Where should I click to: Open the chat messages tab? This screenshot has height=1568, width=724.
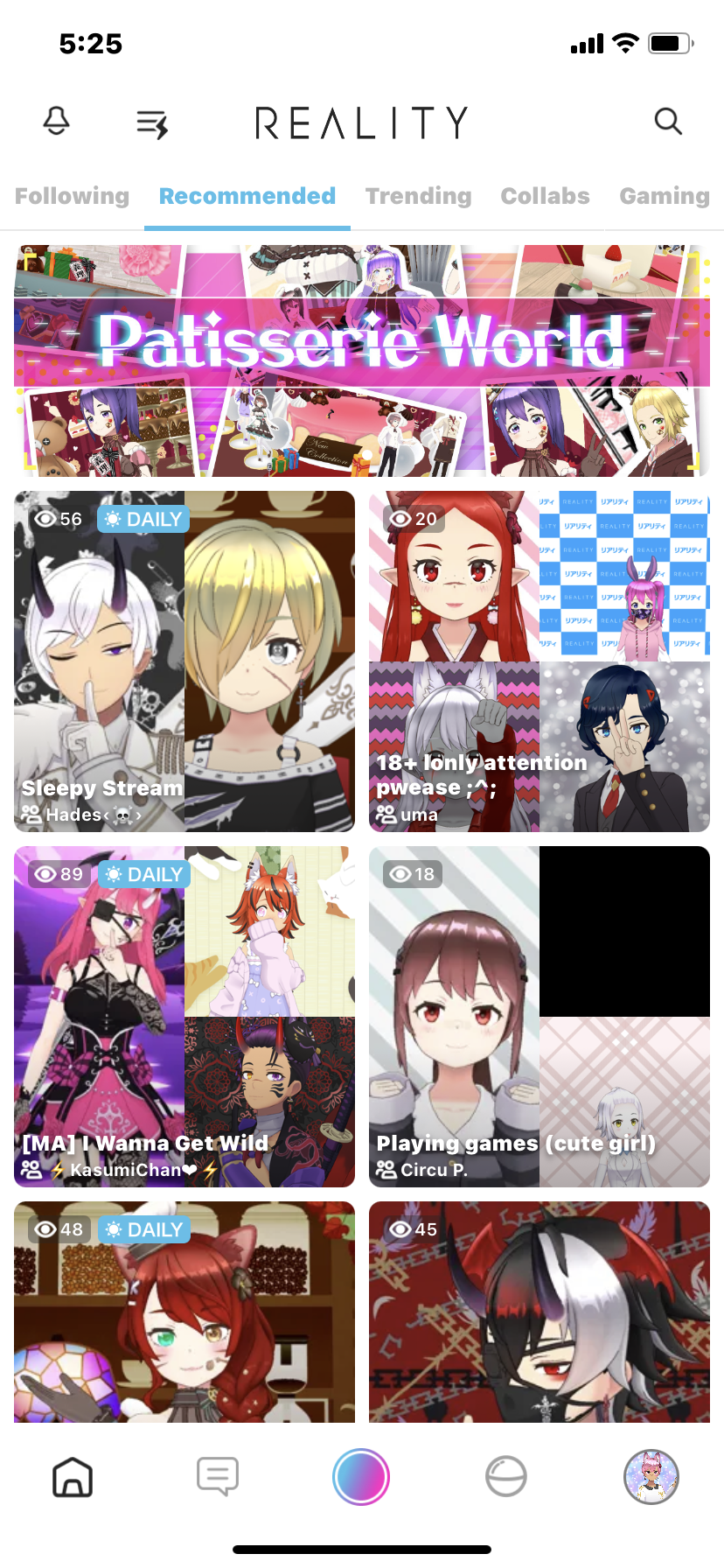(x=217, y=1477)
